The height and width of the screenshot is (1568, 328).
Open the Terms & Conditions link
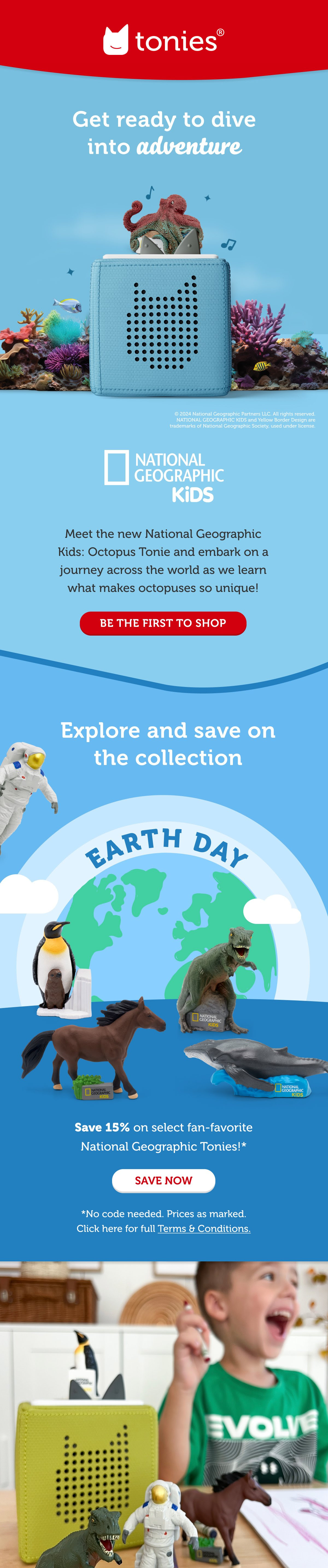[x=204, y=1228]
